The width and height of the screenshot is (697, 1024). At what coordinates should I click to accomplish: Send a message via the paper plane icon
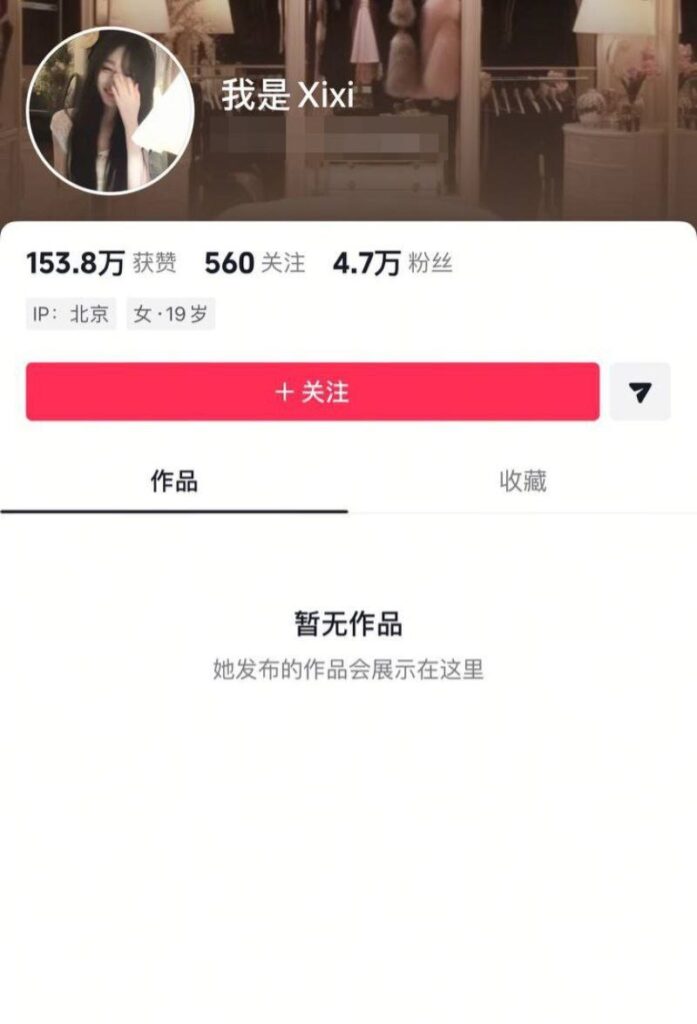click(640, 392)
